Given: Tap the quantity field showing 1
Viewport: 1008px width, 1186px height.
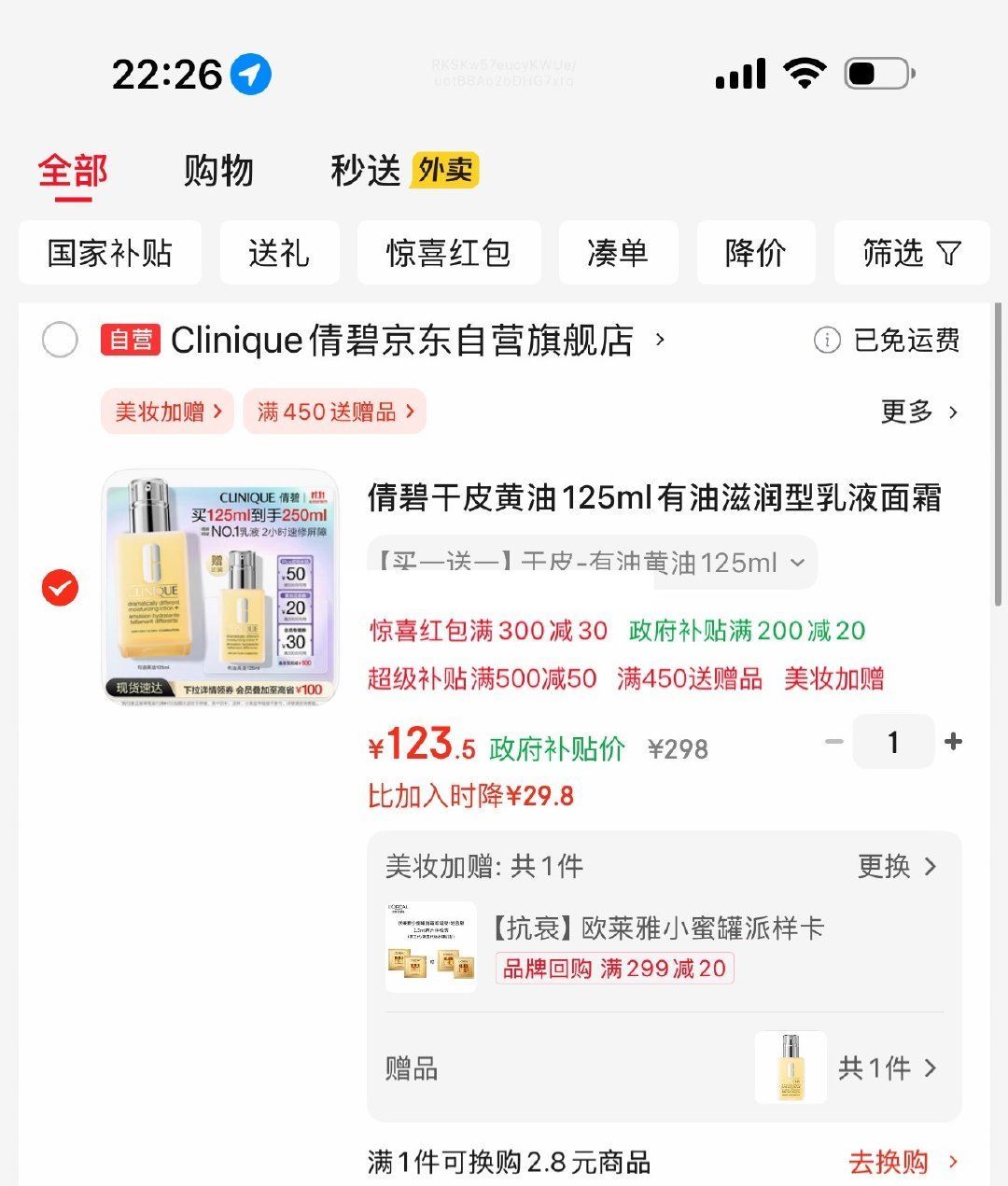Looking at the screenshot, I should 893,741.
